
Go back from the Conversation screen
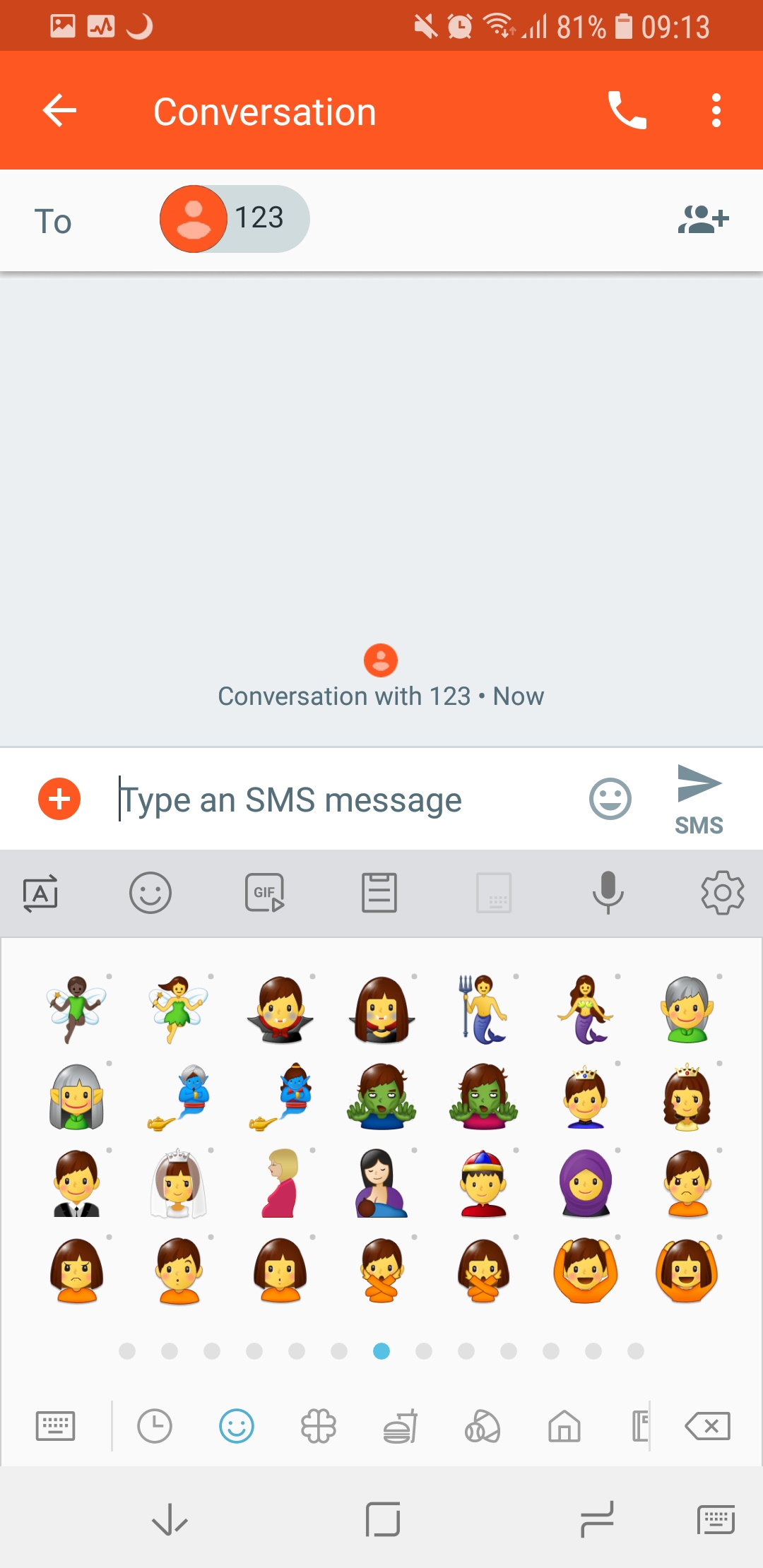pyautogui.click(x=59, y=111)
